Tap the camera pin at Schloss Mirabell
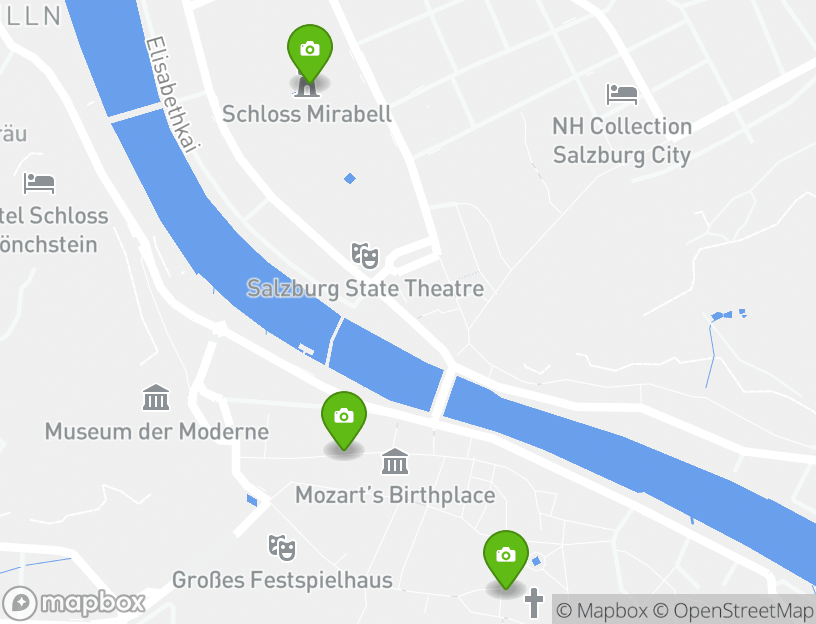Screen dimensions: 816x624 point(310,50)
